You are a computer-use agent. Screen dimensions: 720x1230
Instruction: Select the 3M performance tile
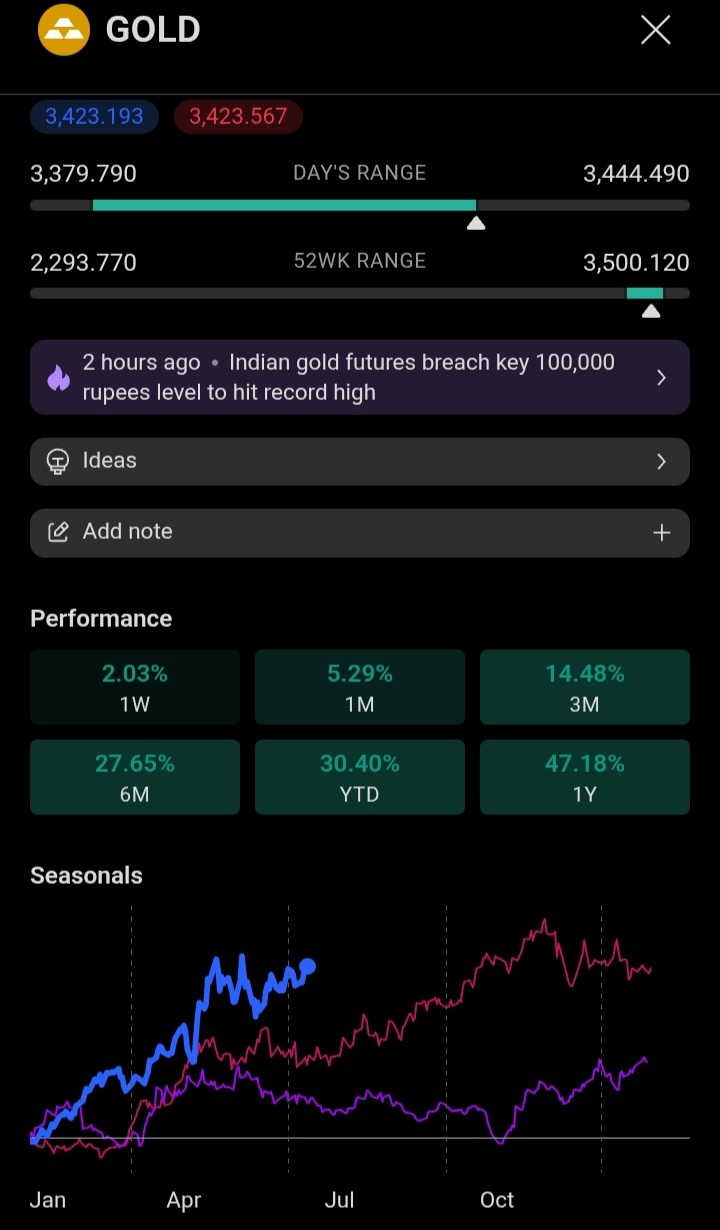click(x=585, y=687)
